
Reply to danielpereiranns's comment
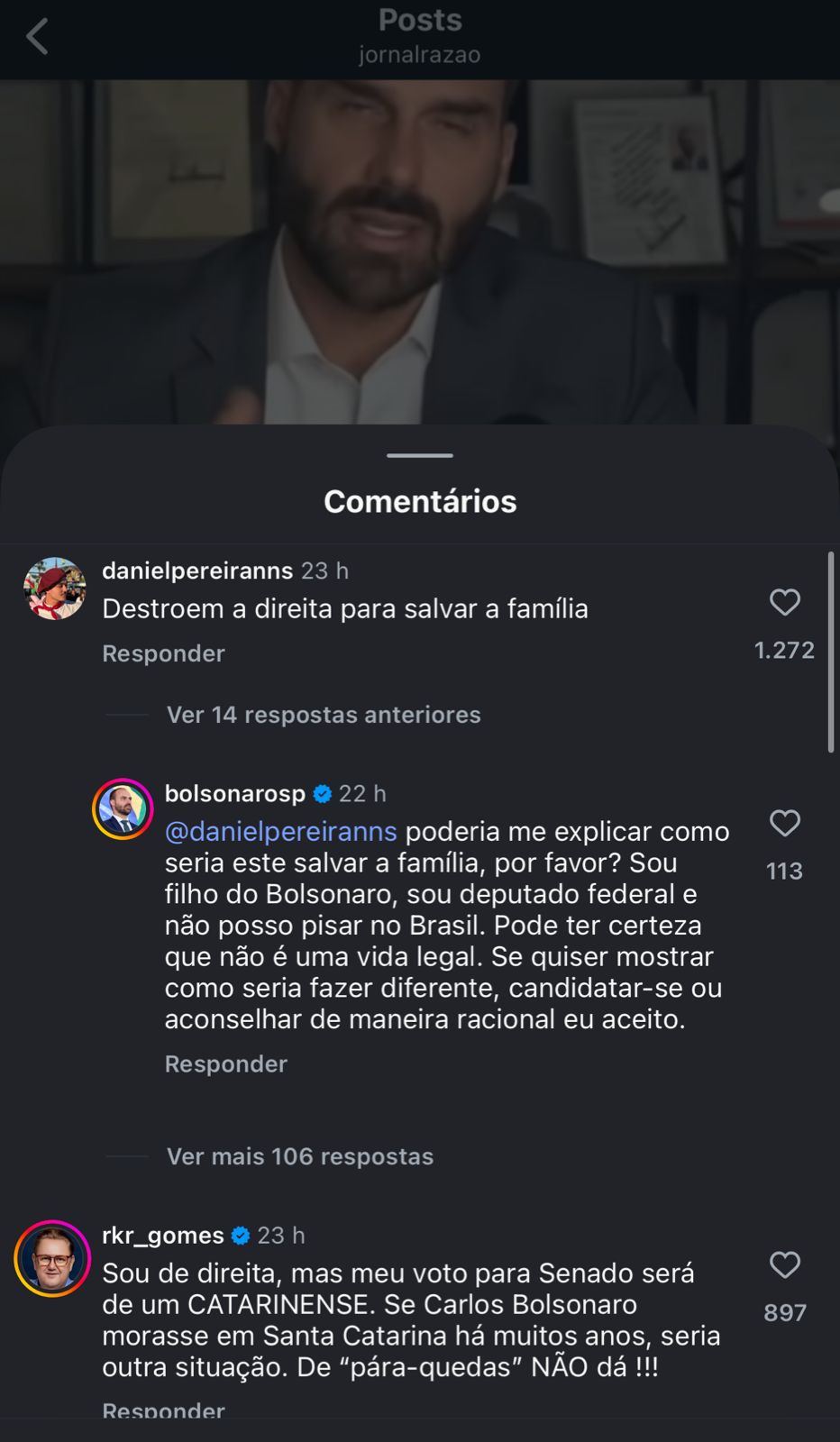163,653
